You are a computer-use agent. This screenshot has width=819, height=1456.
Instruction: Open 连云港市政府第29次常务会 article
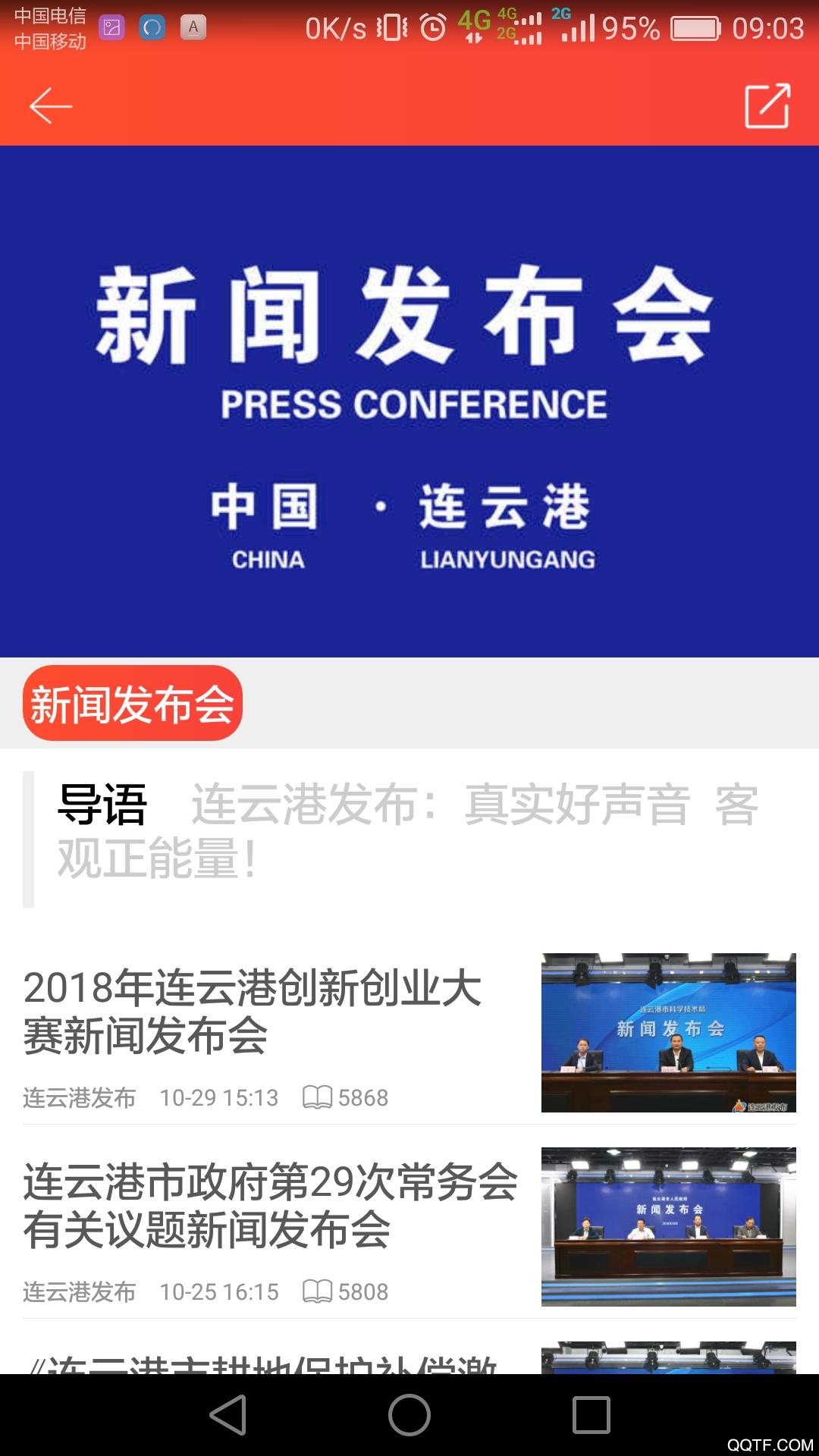point(270,1206)
